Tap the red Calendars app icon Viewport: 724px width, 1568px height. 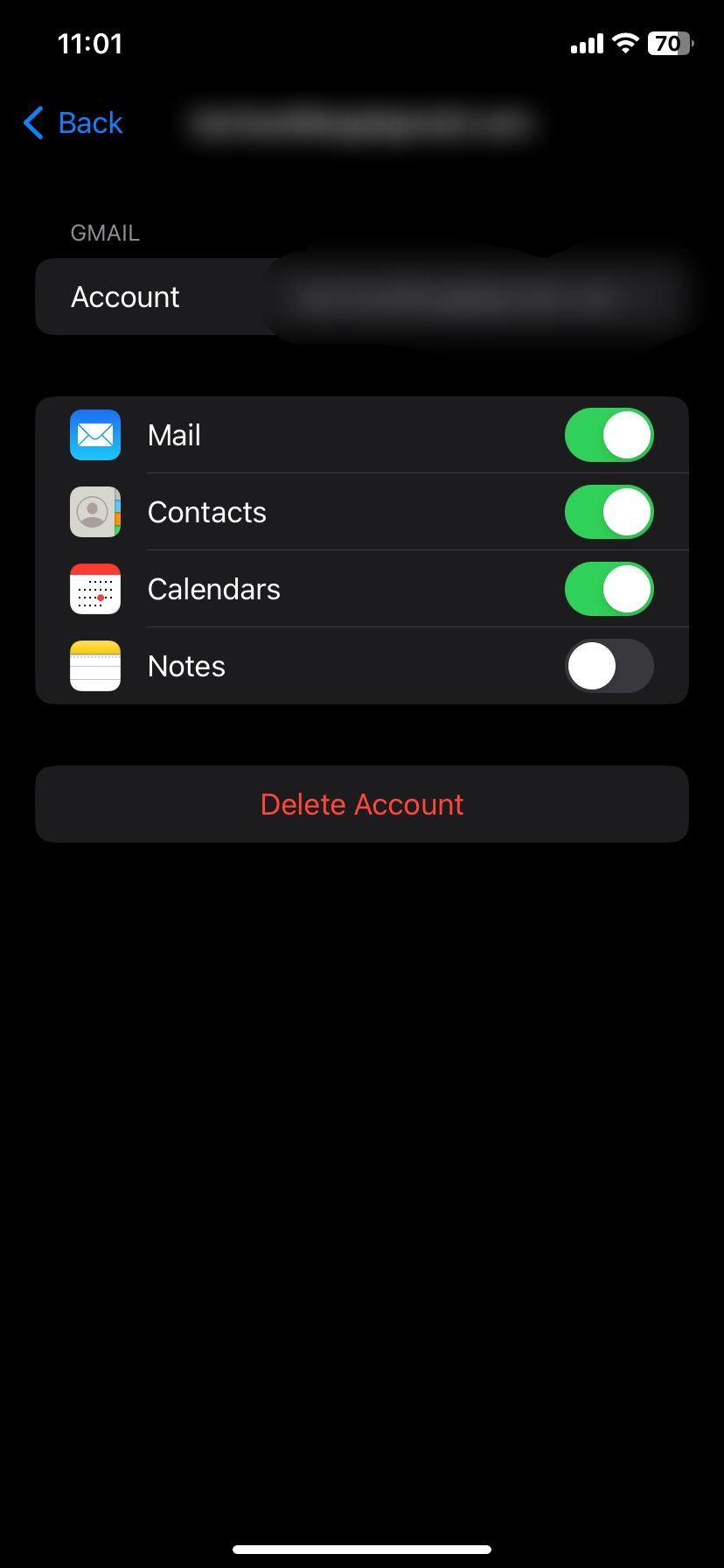click(94, 589)
